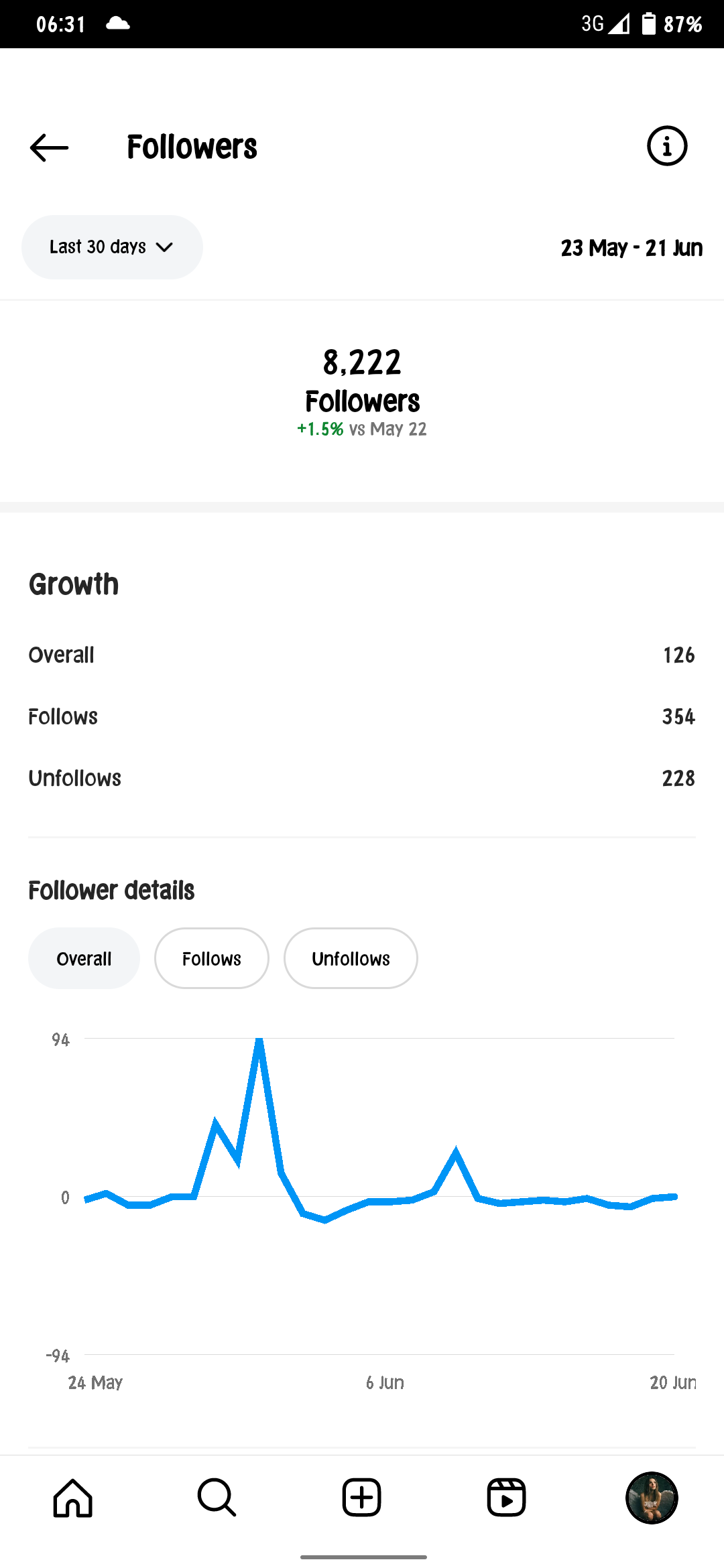Select the Overall chip in Follower details
Screen dimensions: 724x1568
84,958
